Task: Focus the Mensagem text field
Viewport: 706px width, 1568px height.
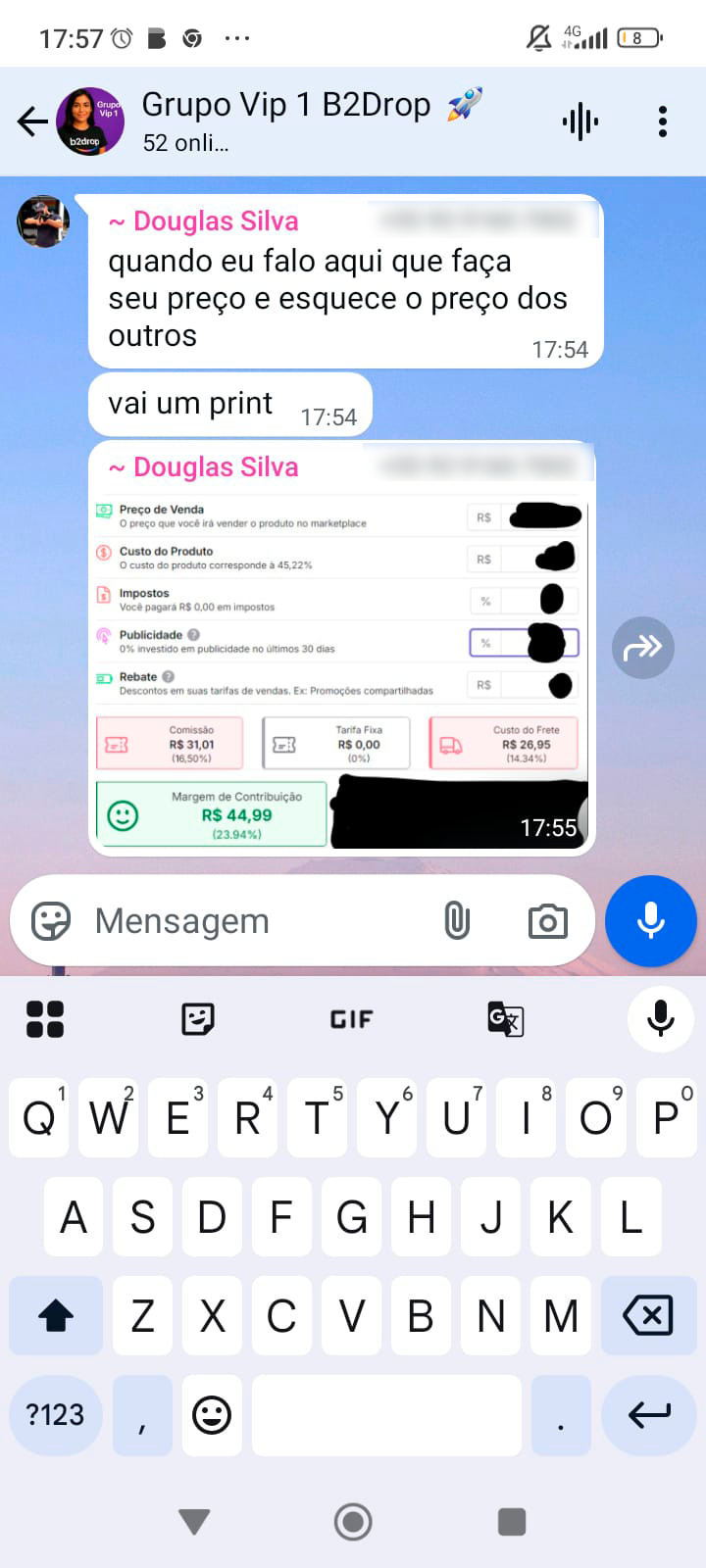Action: (x=255, y=921)
